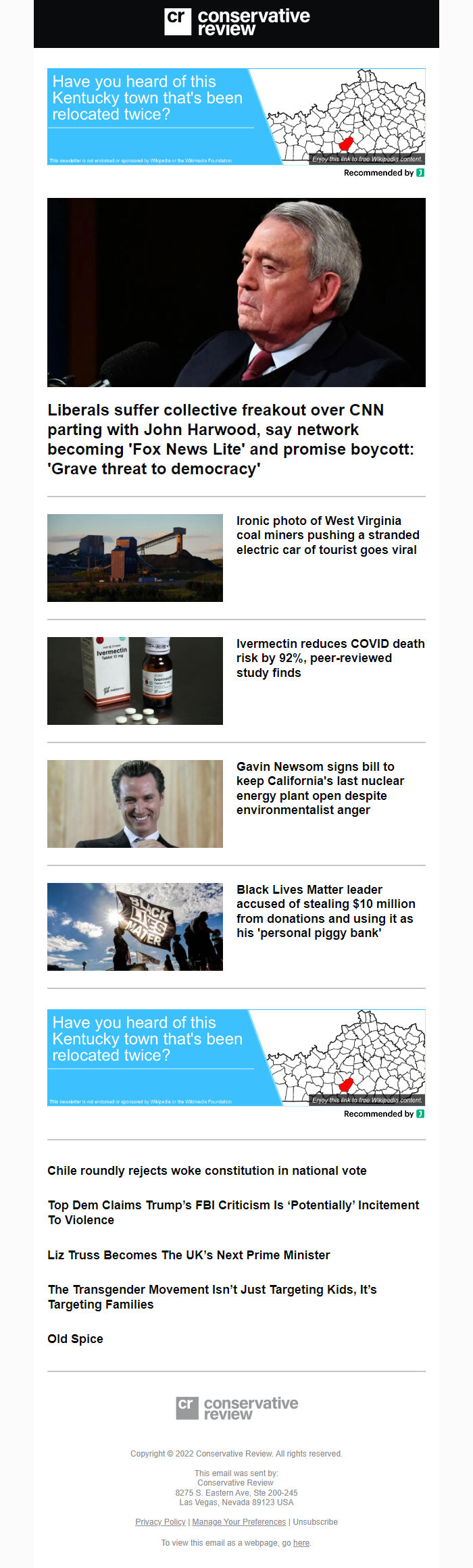
Task: Open the Black Lives Matter flag image
Action: 135,927
